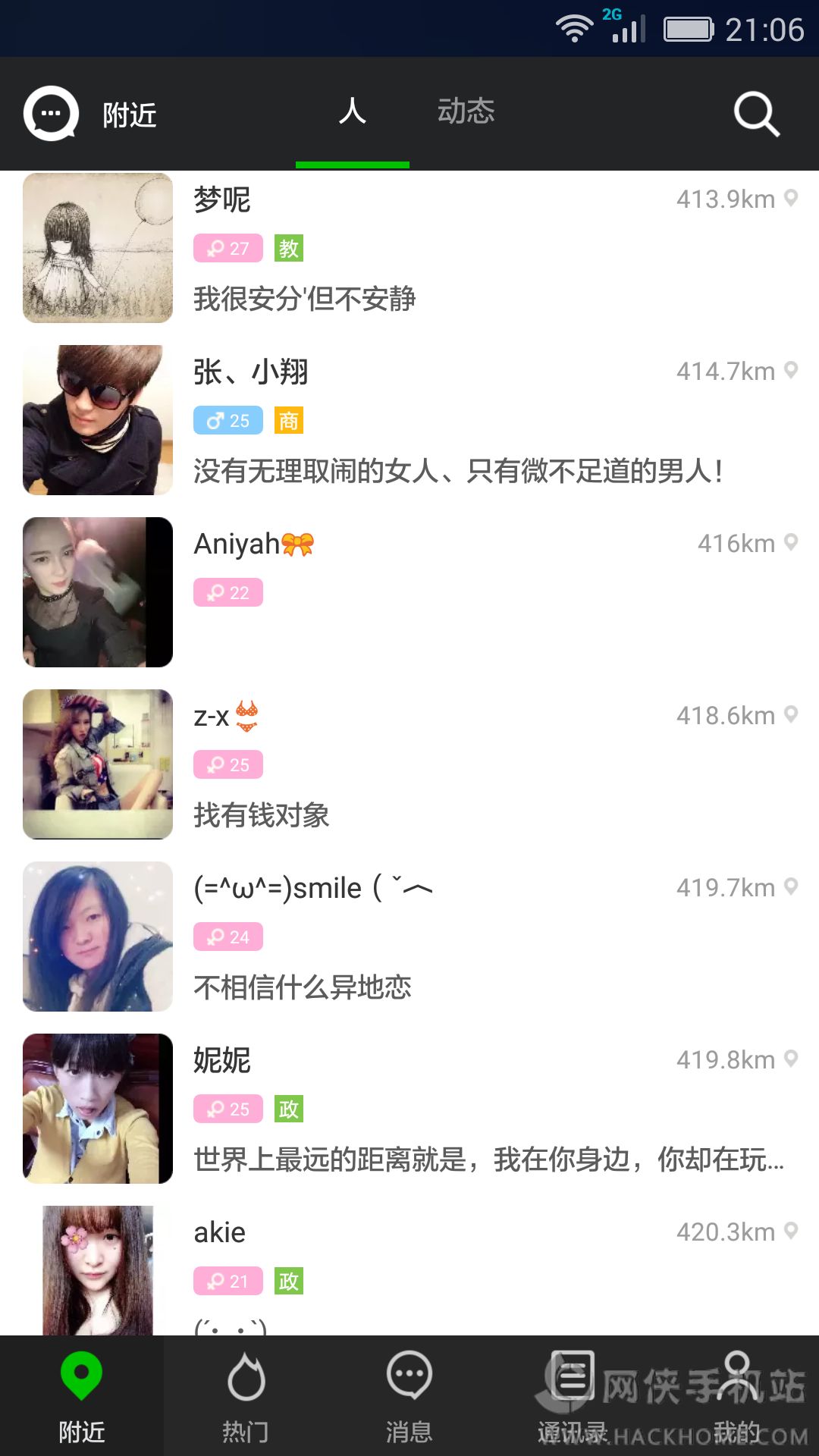The image size is (819, 1456).
Task: Select the 附近 bottom tab
Action: click(x=82, y=1396)
